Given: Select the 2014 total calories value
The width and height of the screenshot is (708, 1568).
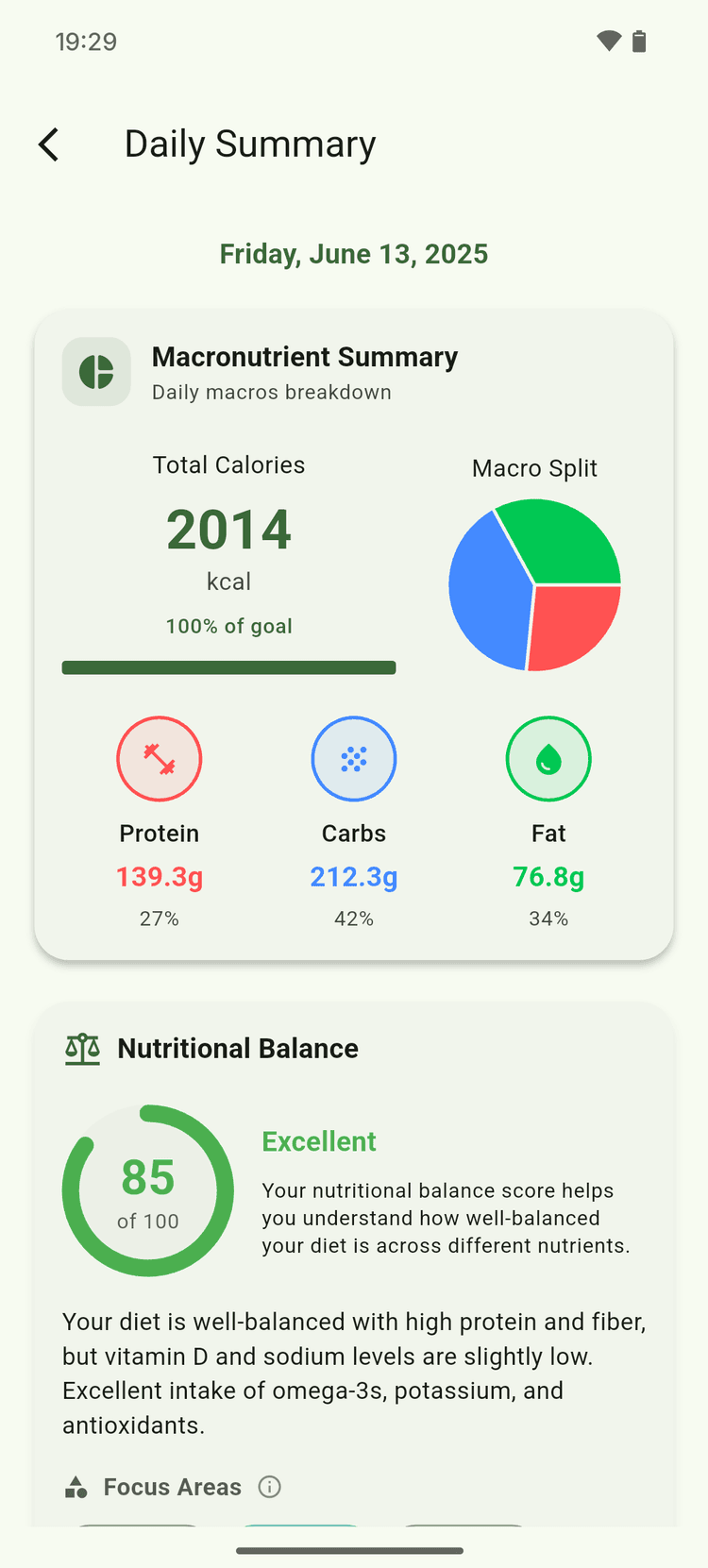Looking at the screenshot, I should pos(228,529).
